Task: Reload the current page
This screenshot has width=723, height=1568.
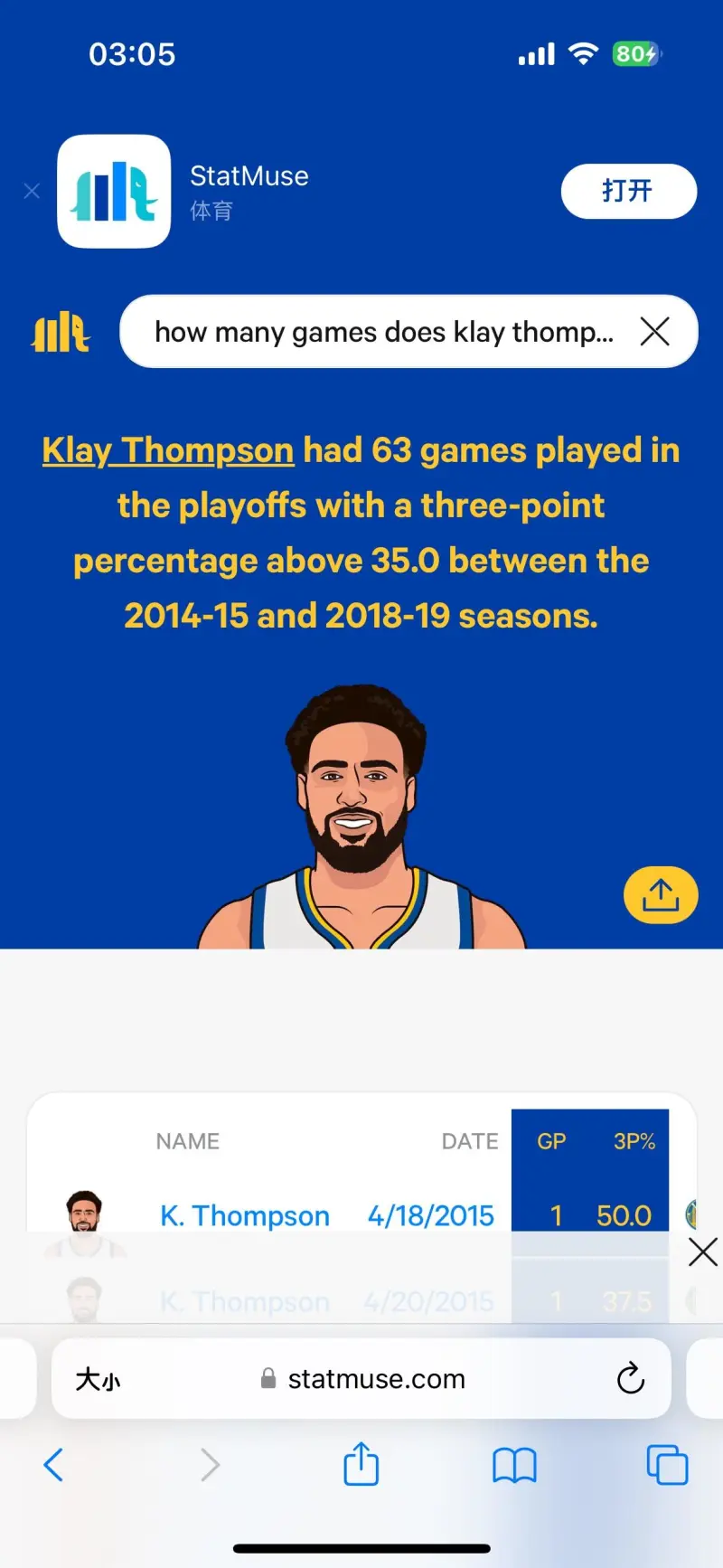Action: tap(630, 1379)
